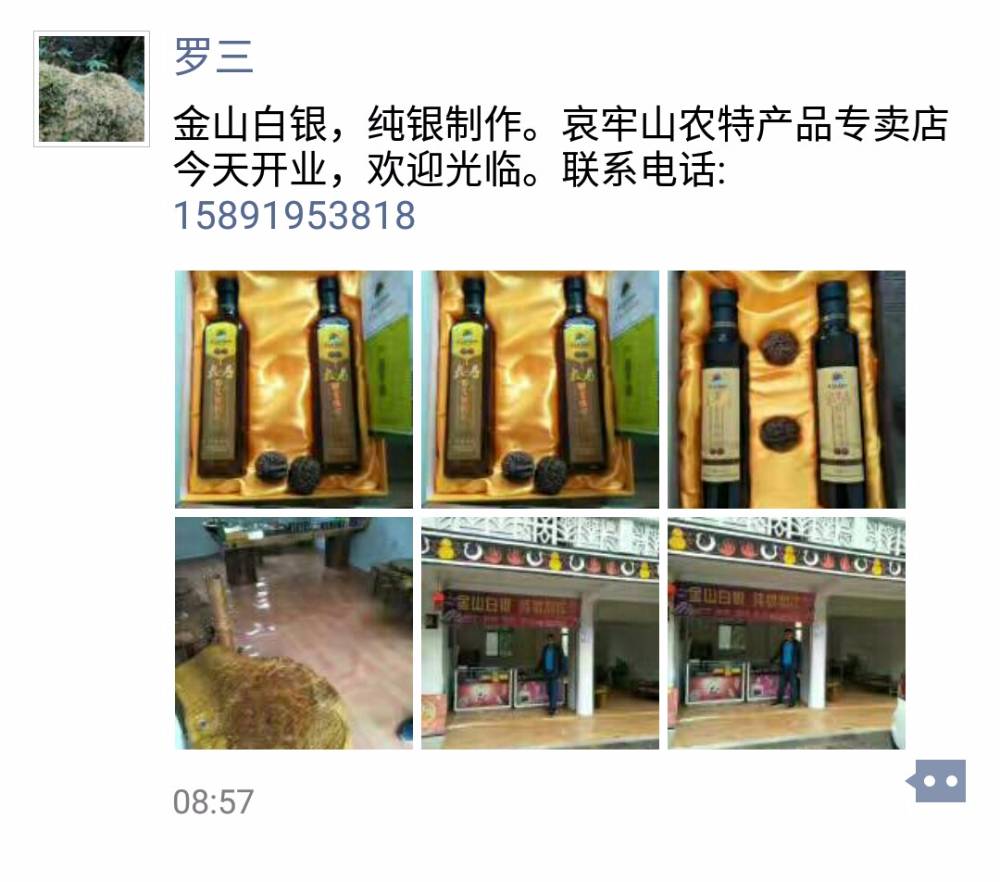
Task: Tap the username 罗三
Action: (x=214, y=56)
